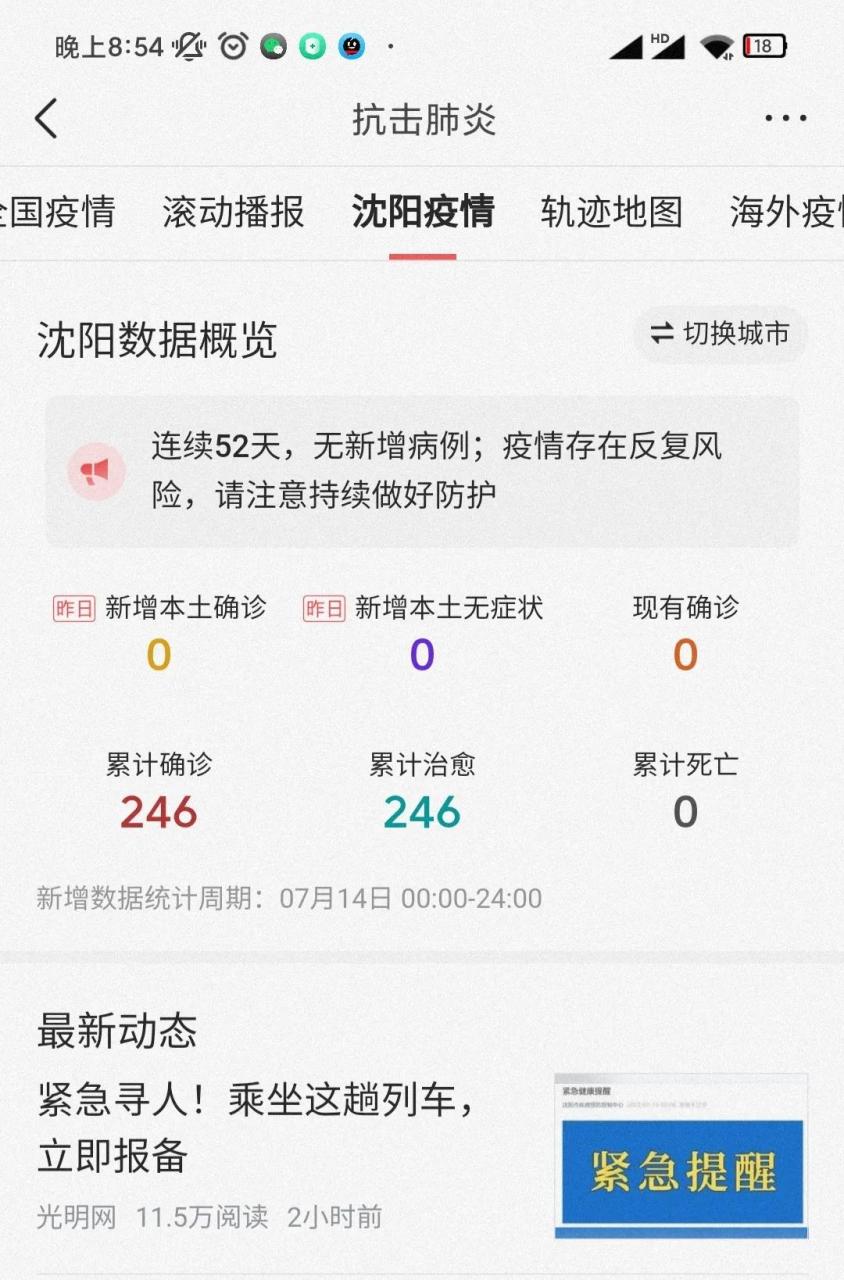Tap the back arrow icon
The height and width of the screenshot is (1280, 844).
[44, 117]
